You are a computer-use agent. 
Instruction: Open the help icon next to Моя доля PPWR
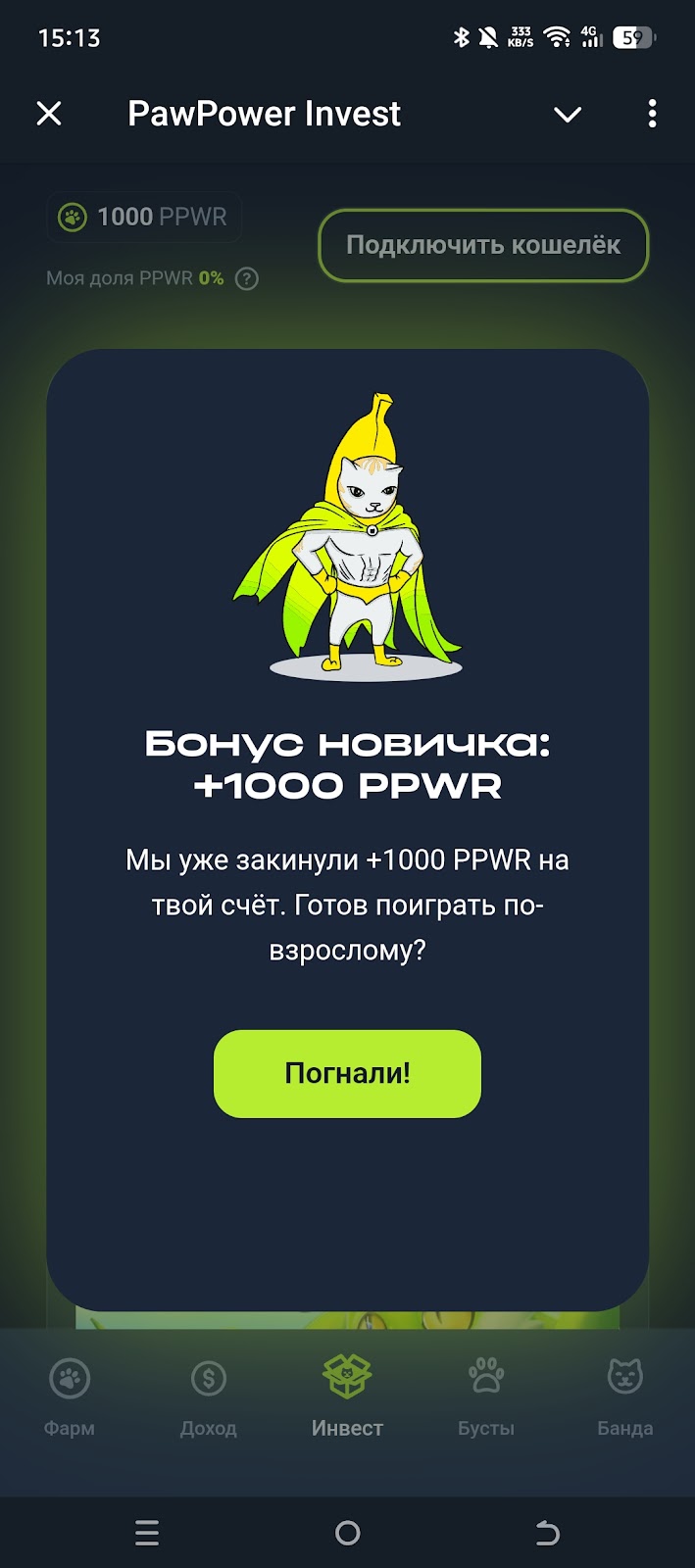point(247,279)
